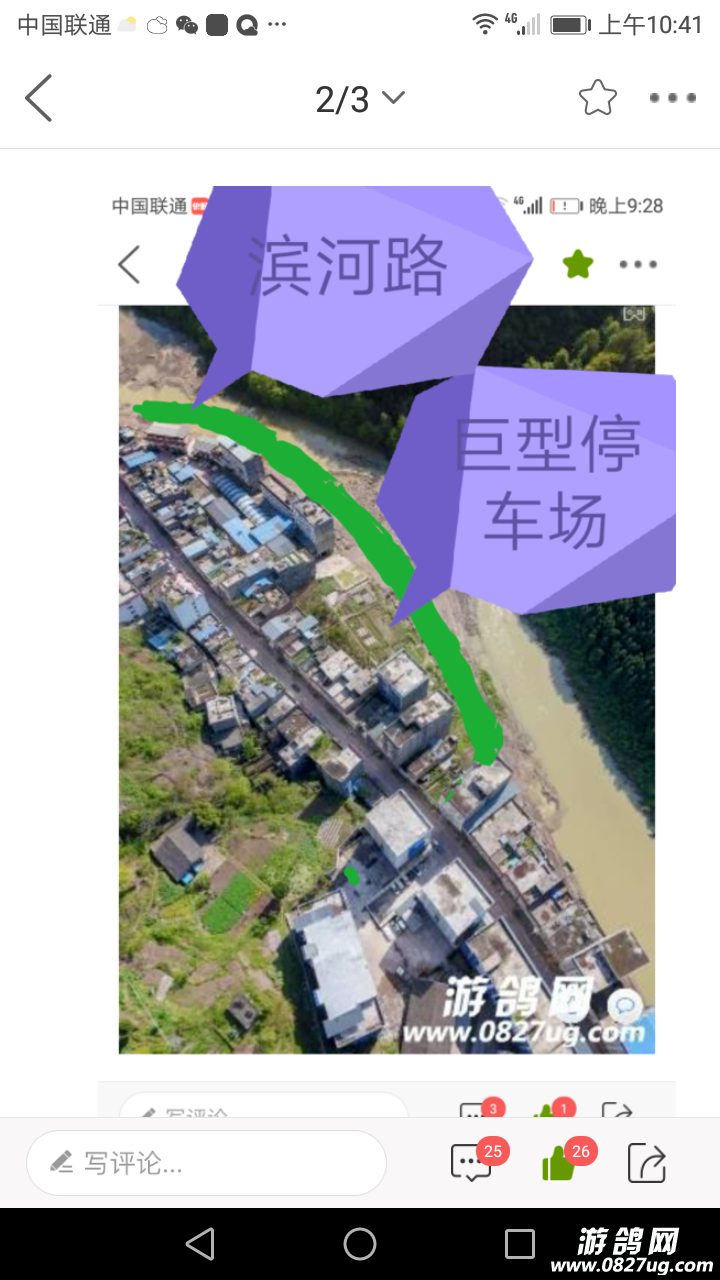The image size is (720, 1280).
Task: Go back using the top-left arrow
Action: tap(38, 98)
